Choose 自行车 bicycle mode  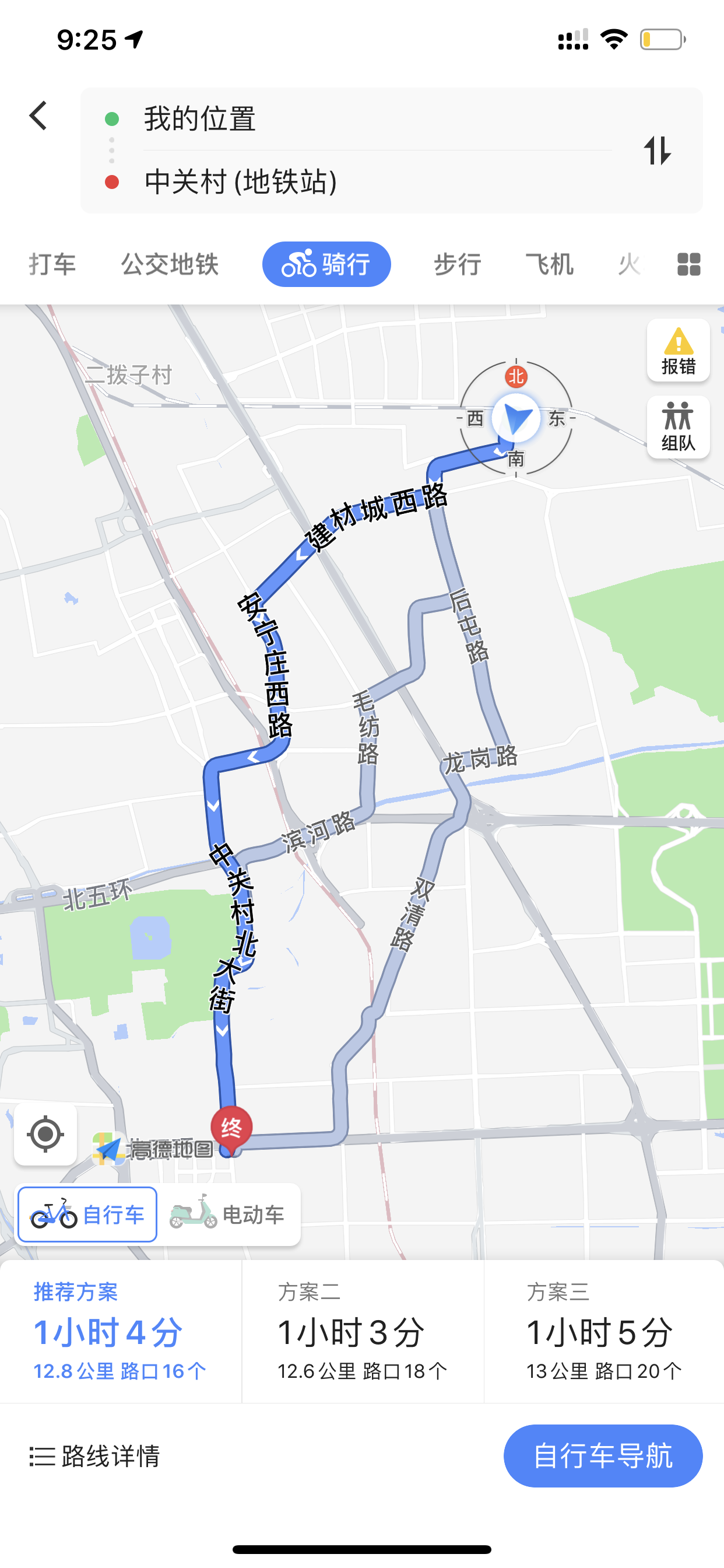pos(87,1215)
